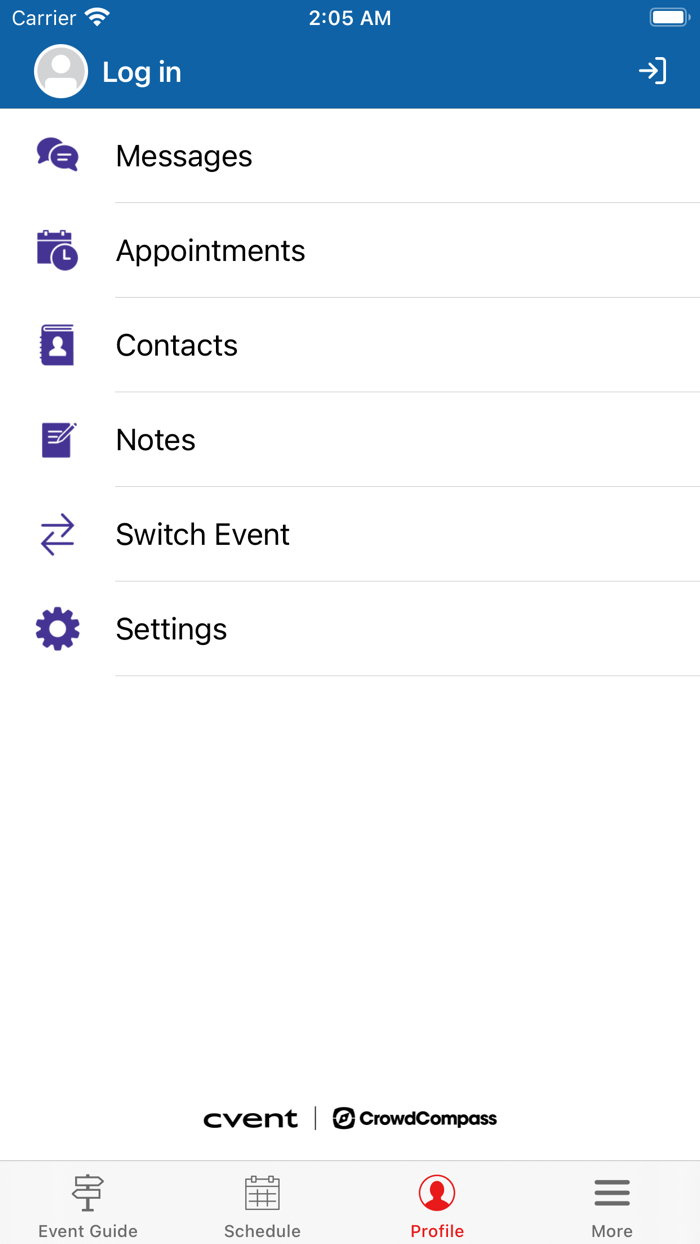Open the More tab
The height and width of the screenshot is (1244, 700).
click(x=612, y=1204)
